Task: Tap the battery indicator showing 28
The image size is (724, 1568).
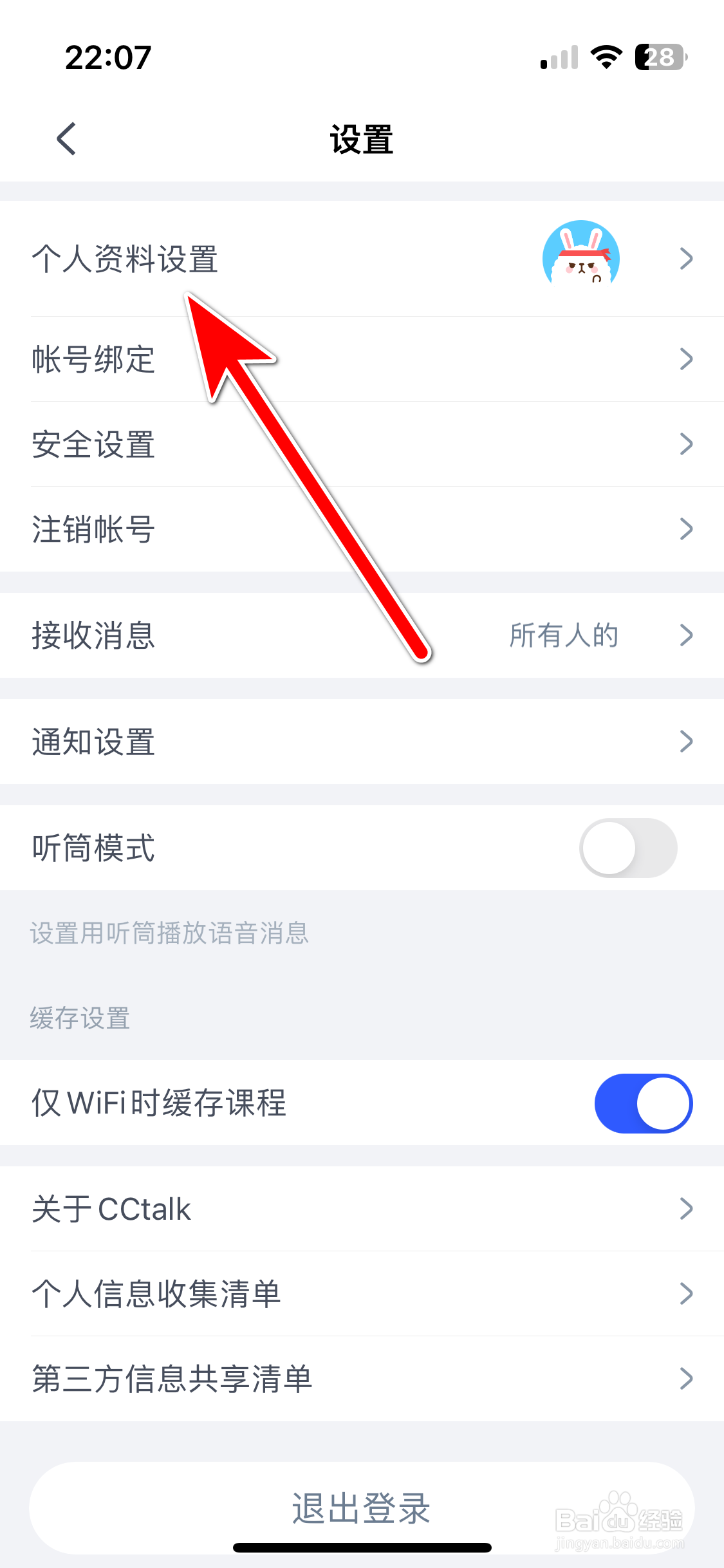Action: (658, 57)
